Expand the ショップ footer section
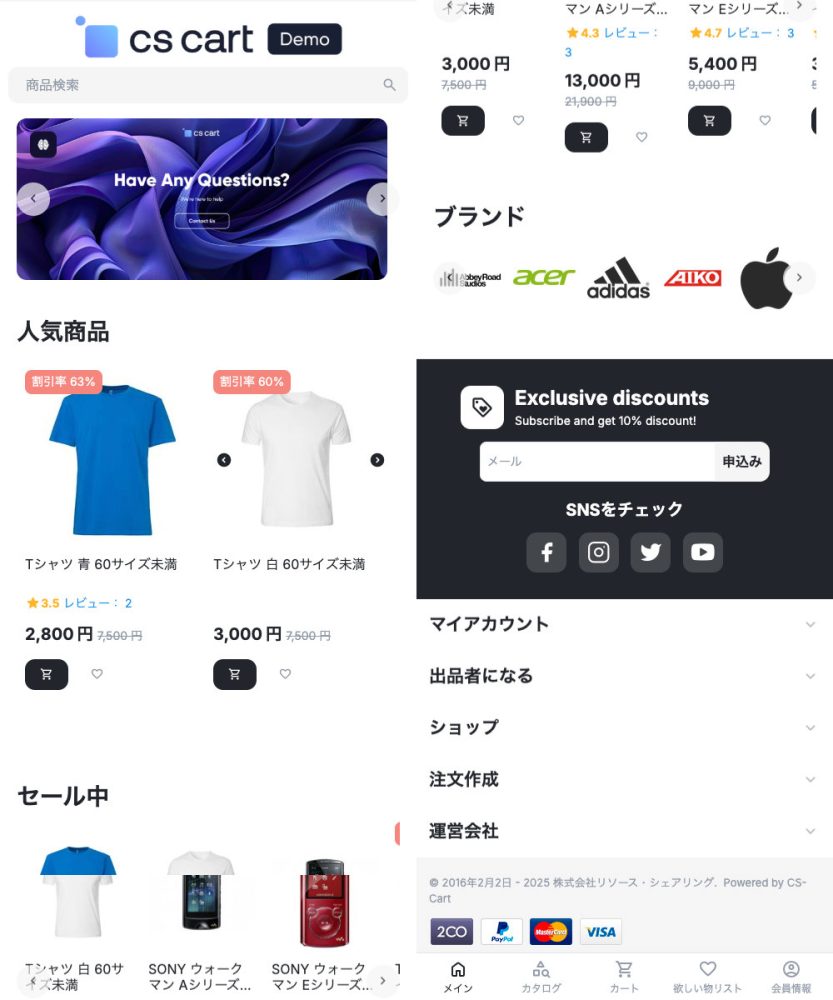This screenshot has width=833, height=1000. point(624,727)
